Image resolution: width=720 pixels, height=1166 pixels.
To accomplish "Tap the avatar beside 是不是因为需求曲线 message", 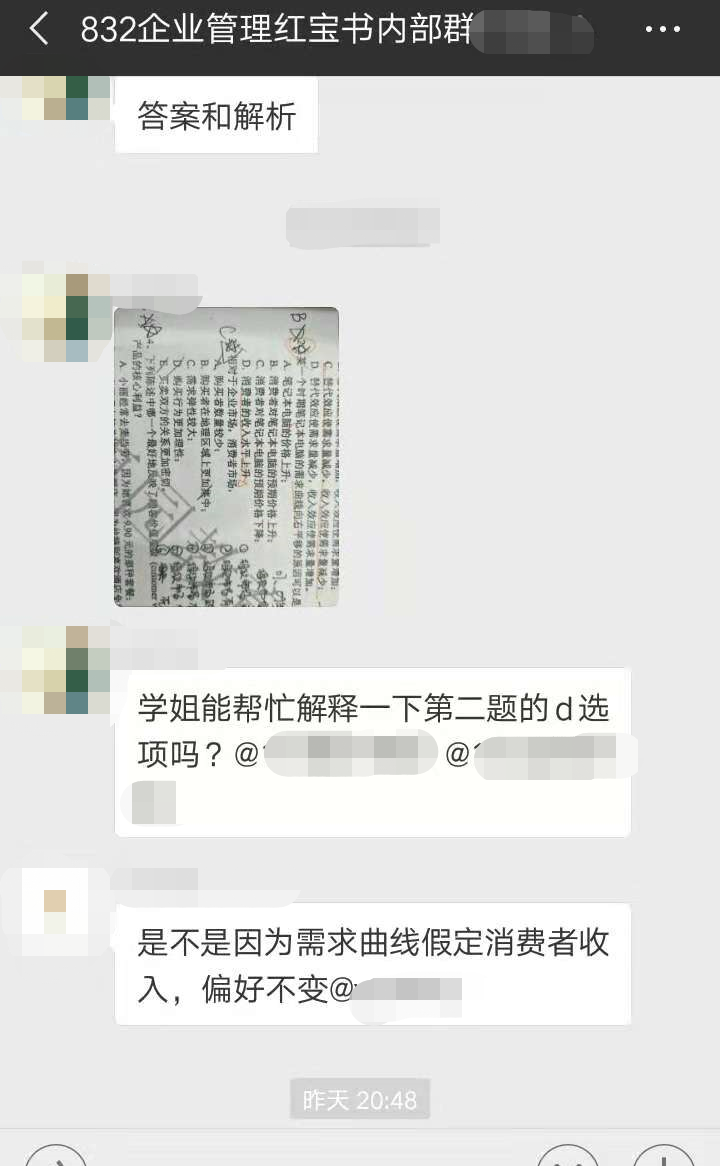I will click(x=55, y=912).
